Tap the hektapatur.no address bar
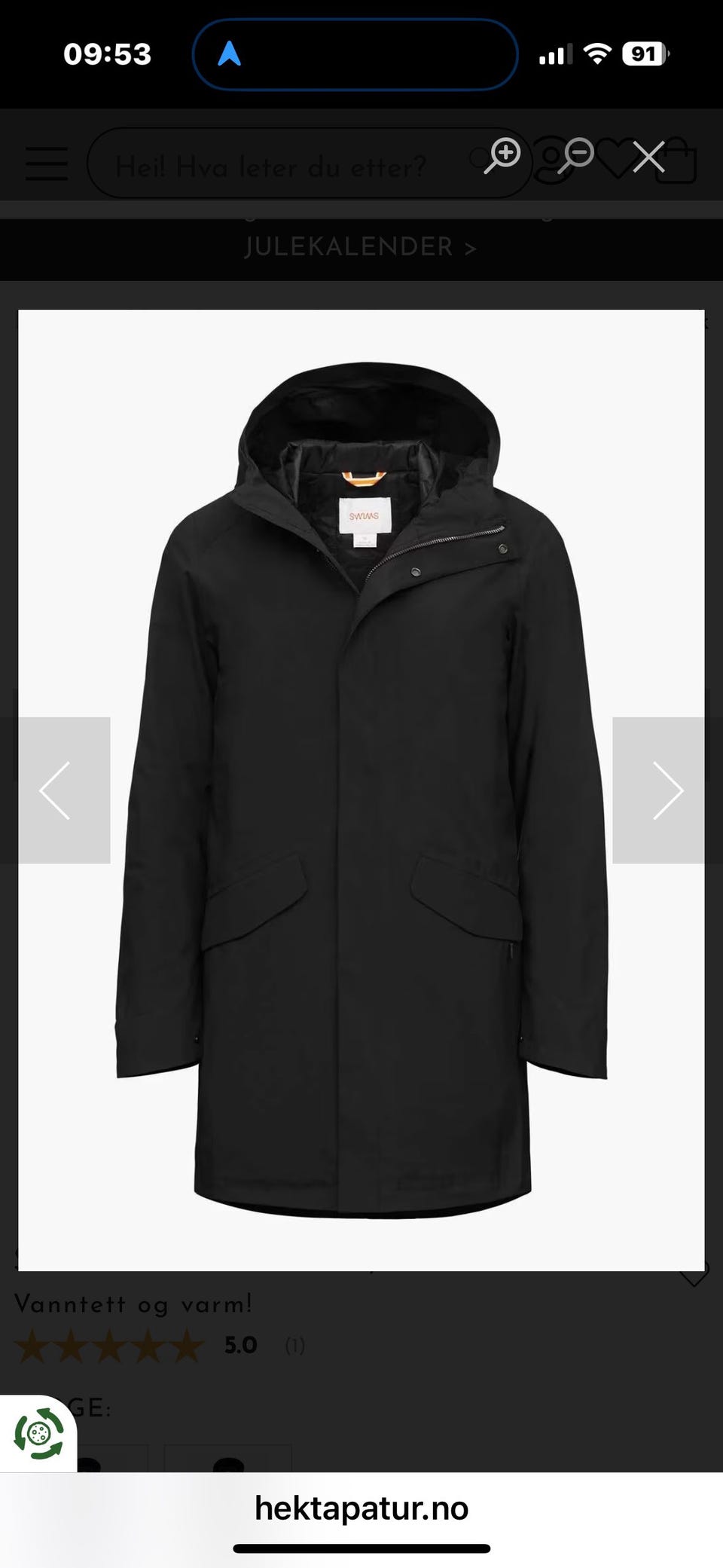This screenshot has width=723, height=1568. (361, 1507)
